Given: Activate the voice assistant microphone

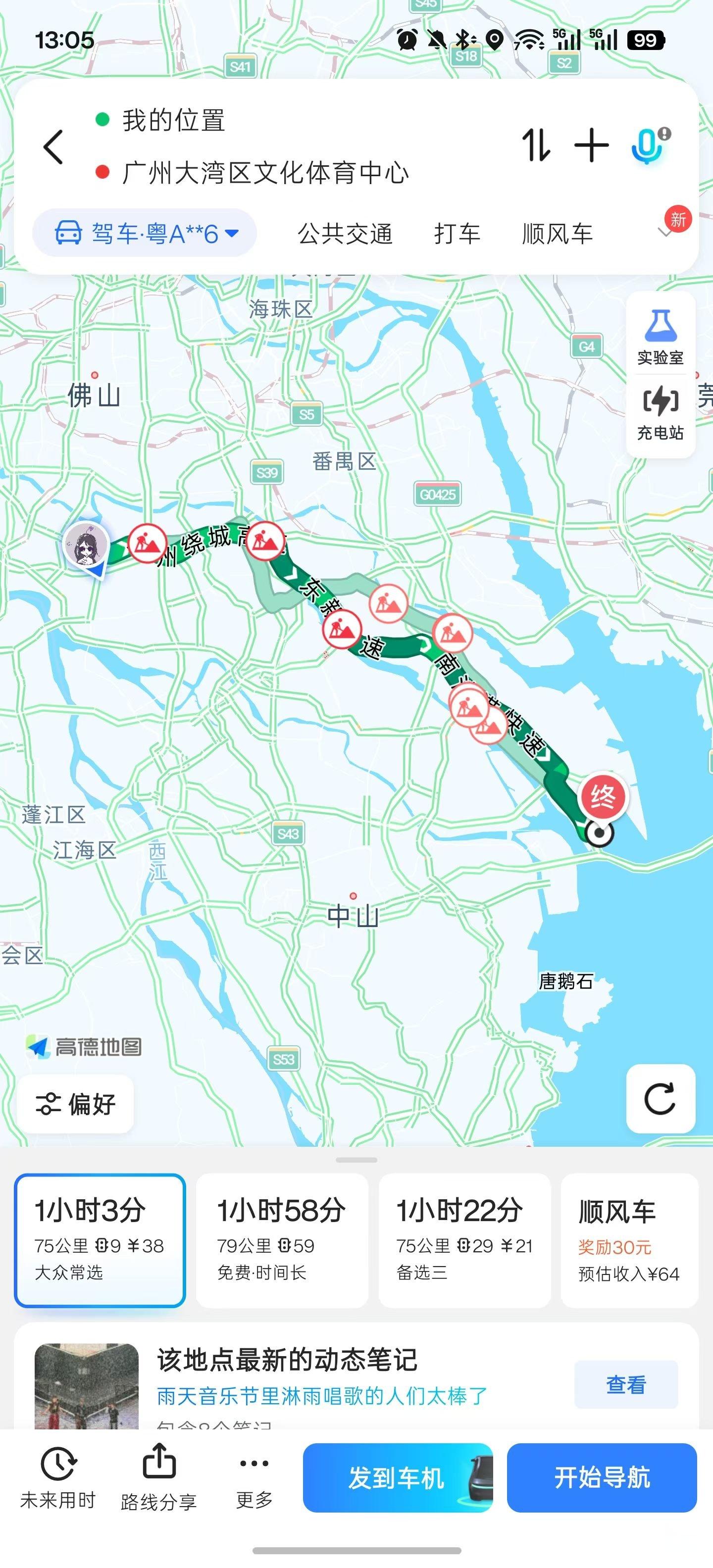Looking at the screenshot, I should coord(650,146).
